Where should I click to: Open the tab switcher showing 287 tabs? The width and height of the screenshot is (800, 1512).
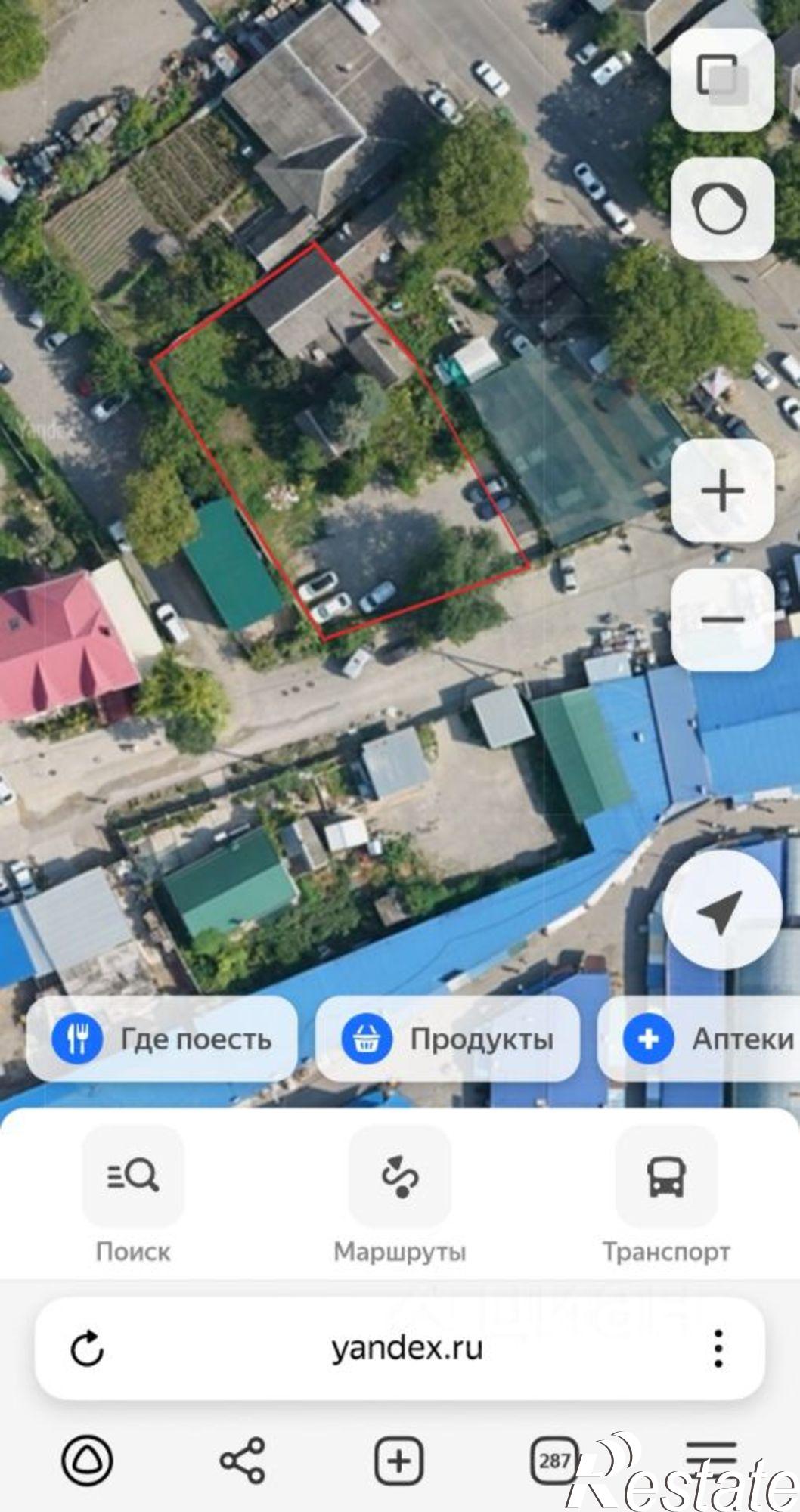pos(555,1459)
